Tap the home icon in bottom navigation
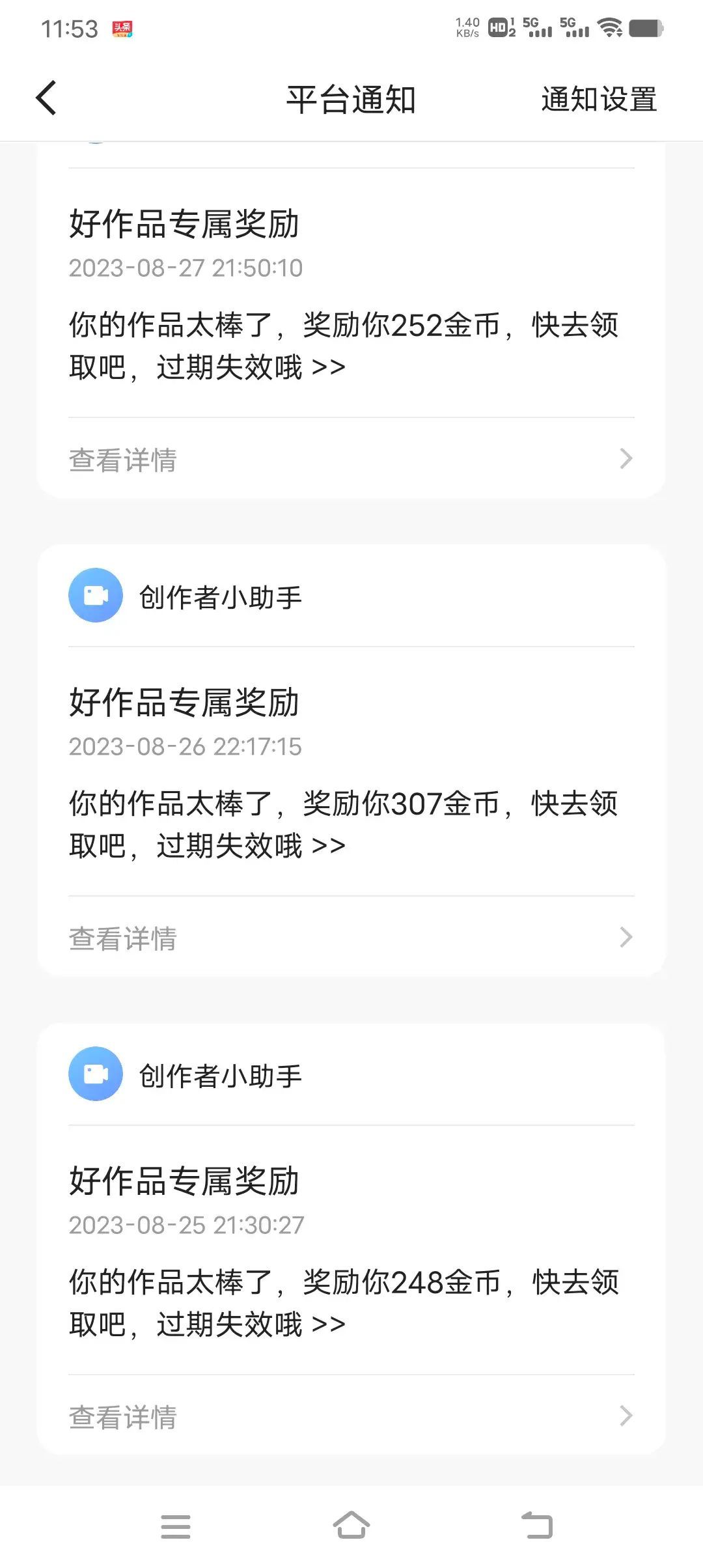Viewport: 703px width, 1568px height. coord(351,1527)
